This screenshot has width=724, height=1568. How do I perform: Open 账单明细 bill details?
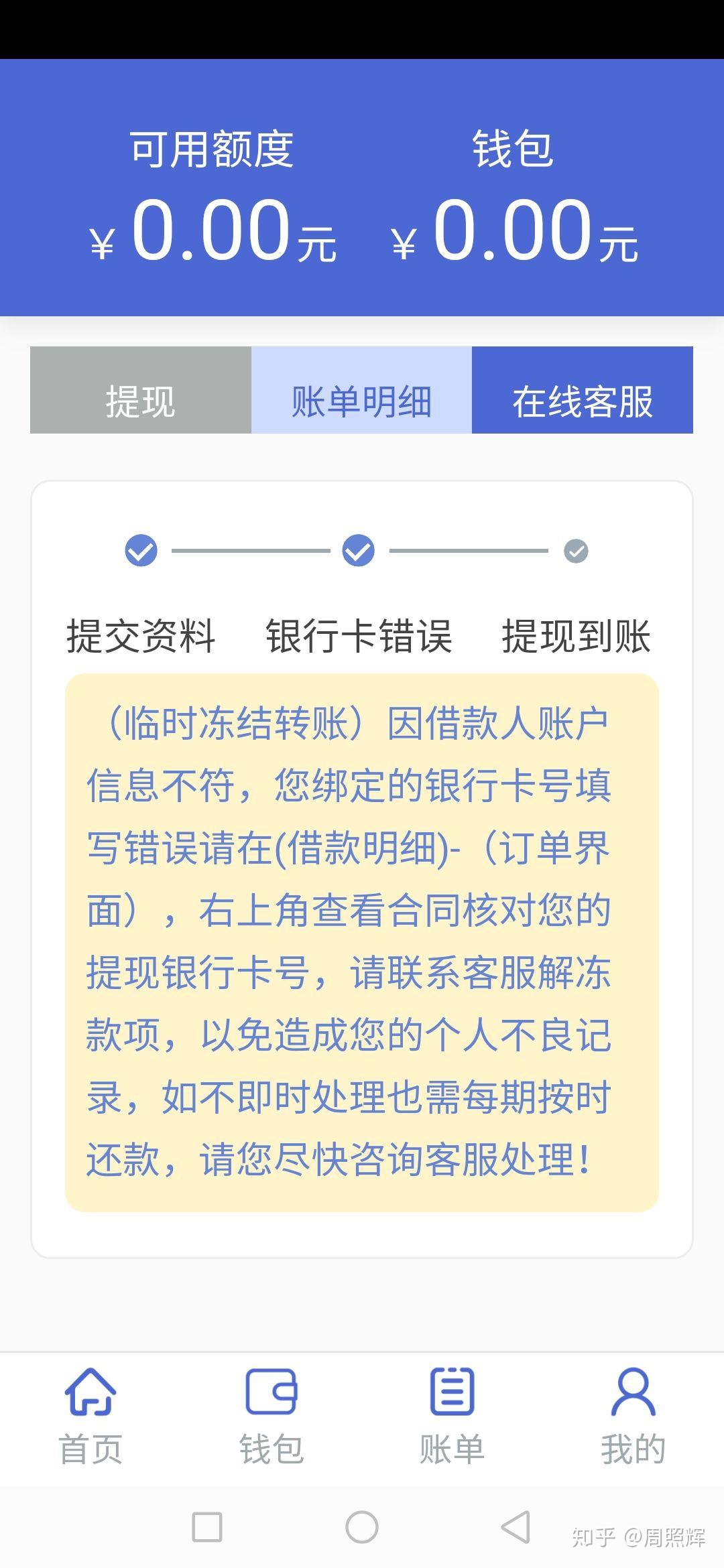(x=361, y=390)
